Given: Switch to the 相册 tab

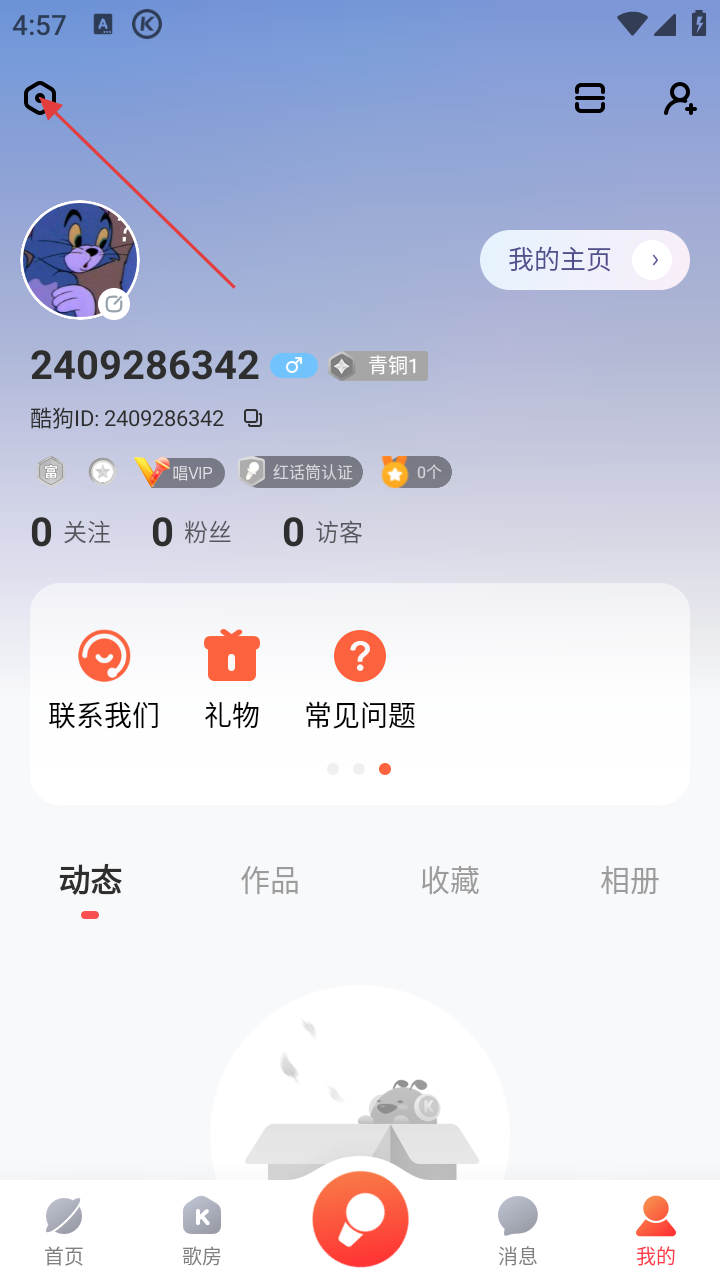Looking at the screenshot, I should [x=629, y=880].
